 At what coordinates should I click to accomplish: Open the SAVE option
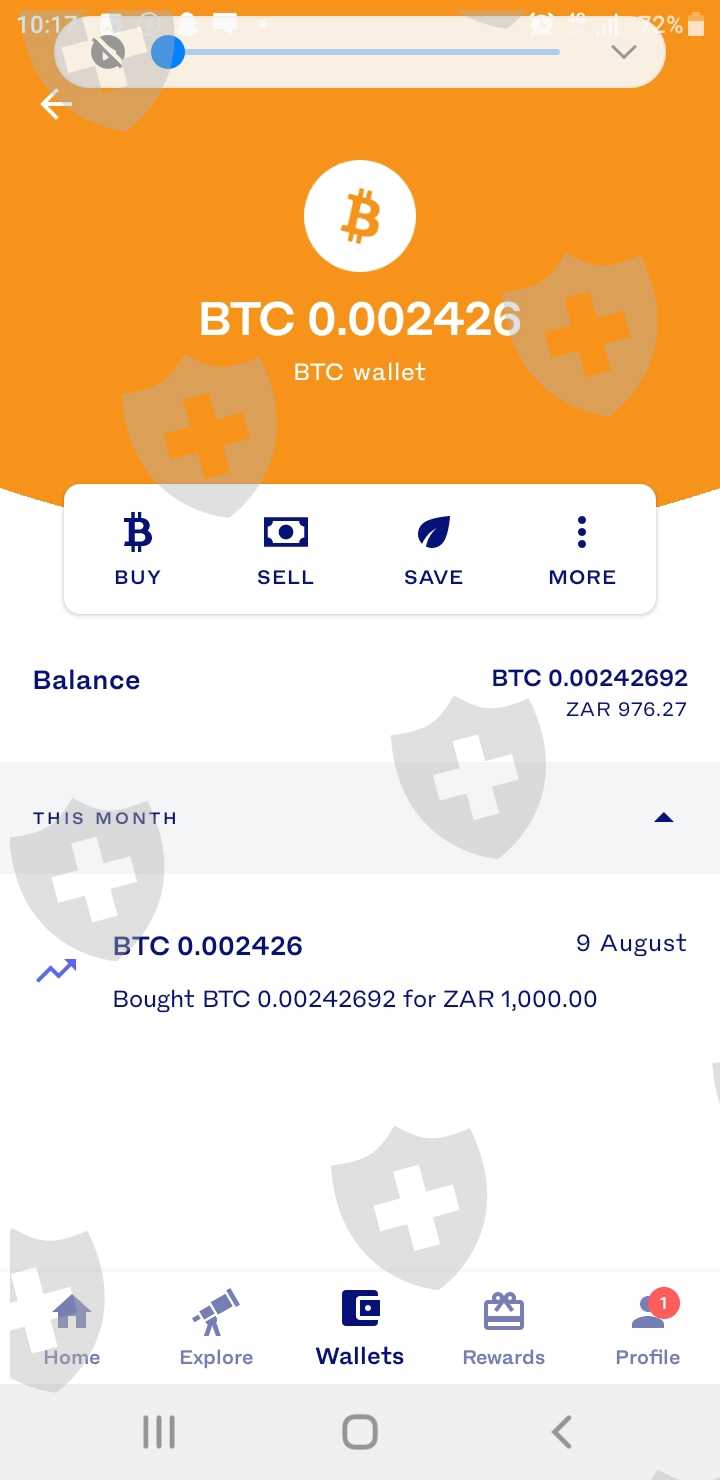434,550
